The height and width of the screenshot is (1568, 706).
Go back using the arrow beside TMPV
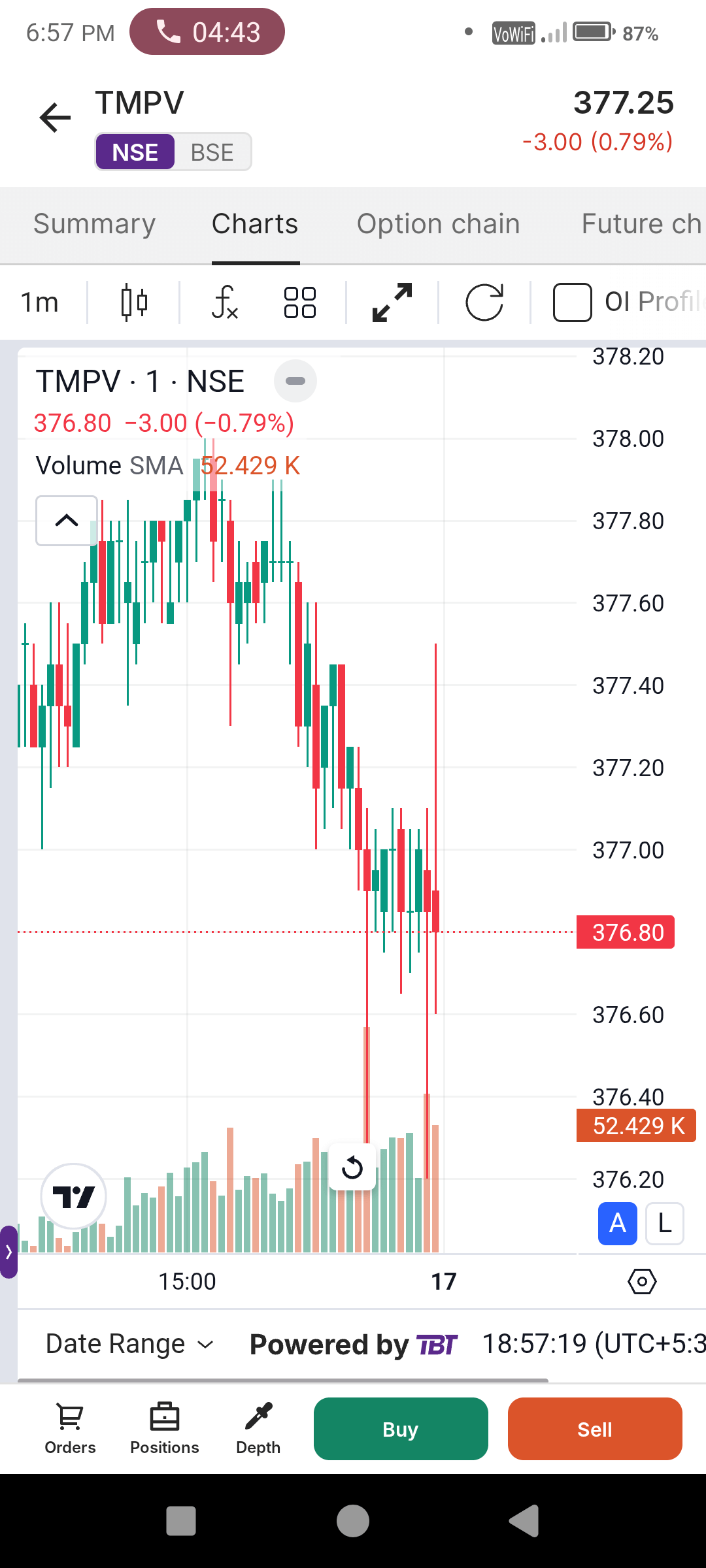click(55, 118)
